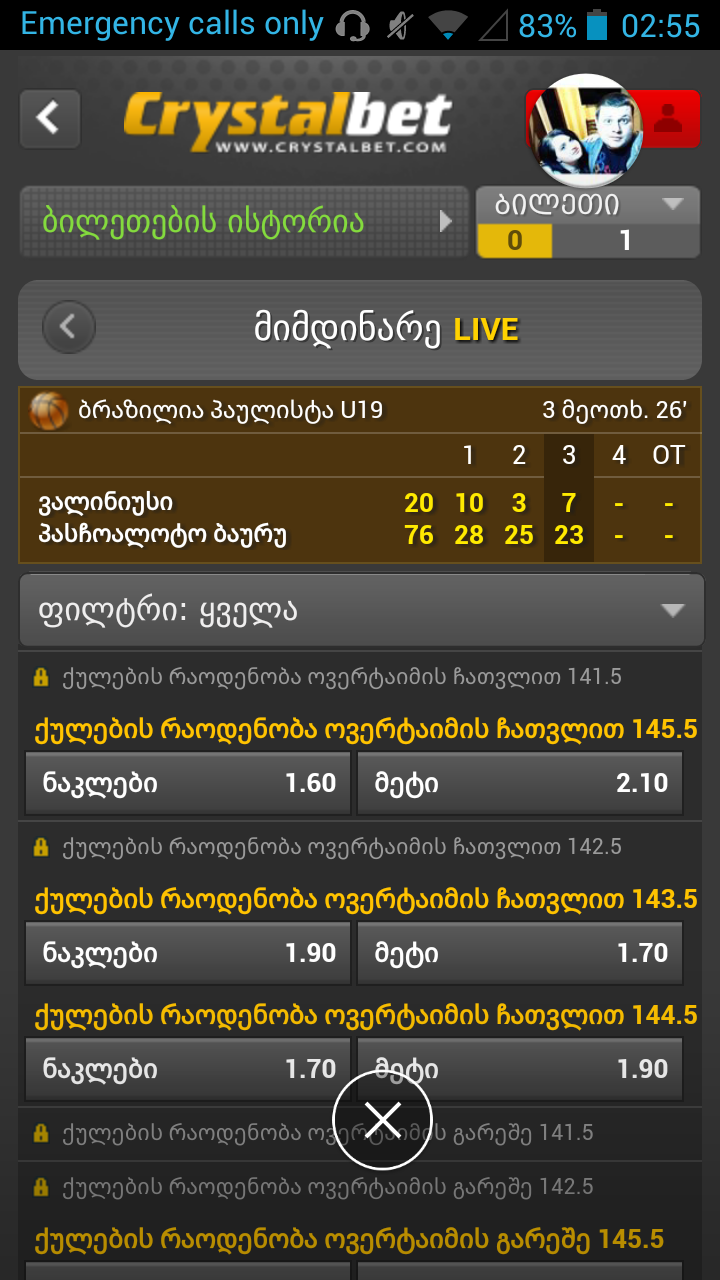Open the ფილტრი: ყველა filter dropdown

click(x=361, y=610)
